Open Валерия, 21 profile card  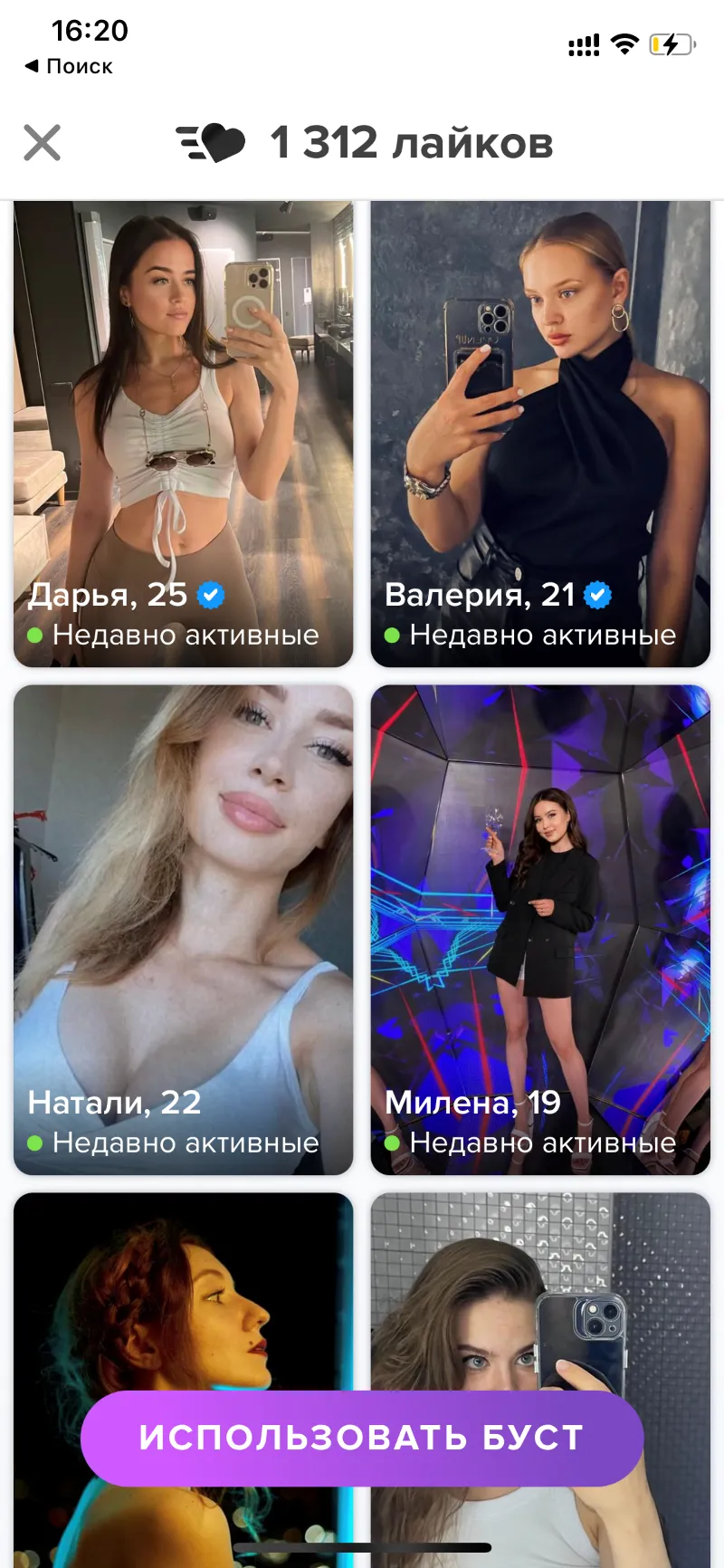540,435
